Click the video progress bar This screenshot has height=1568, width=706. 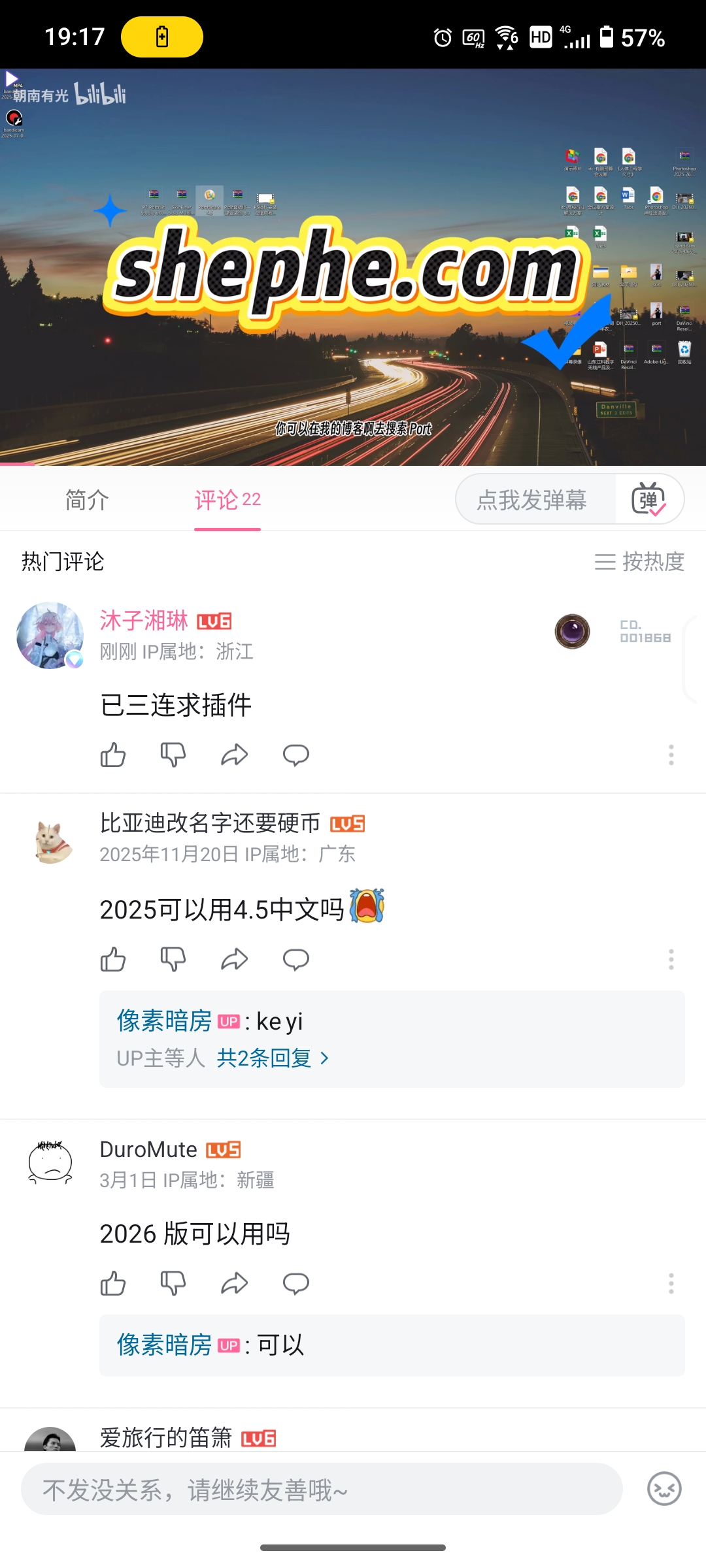[353, 462]
